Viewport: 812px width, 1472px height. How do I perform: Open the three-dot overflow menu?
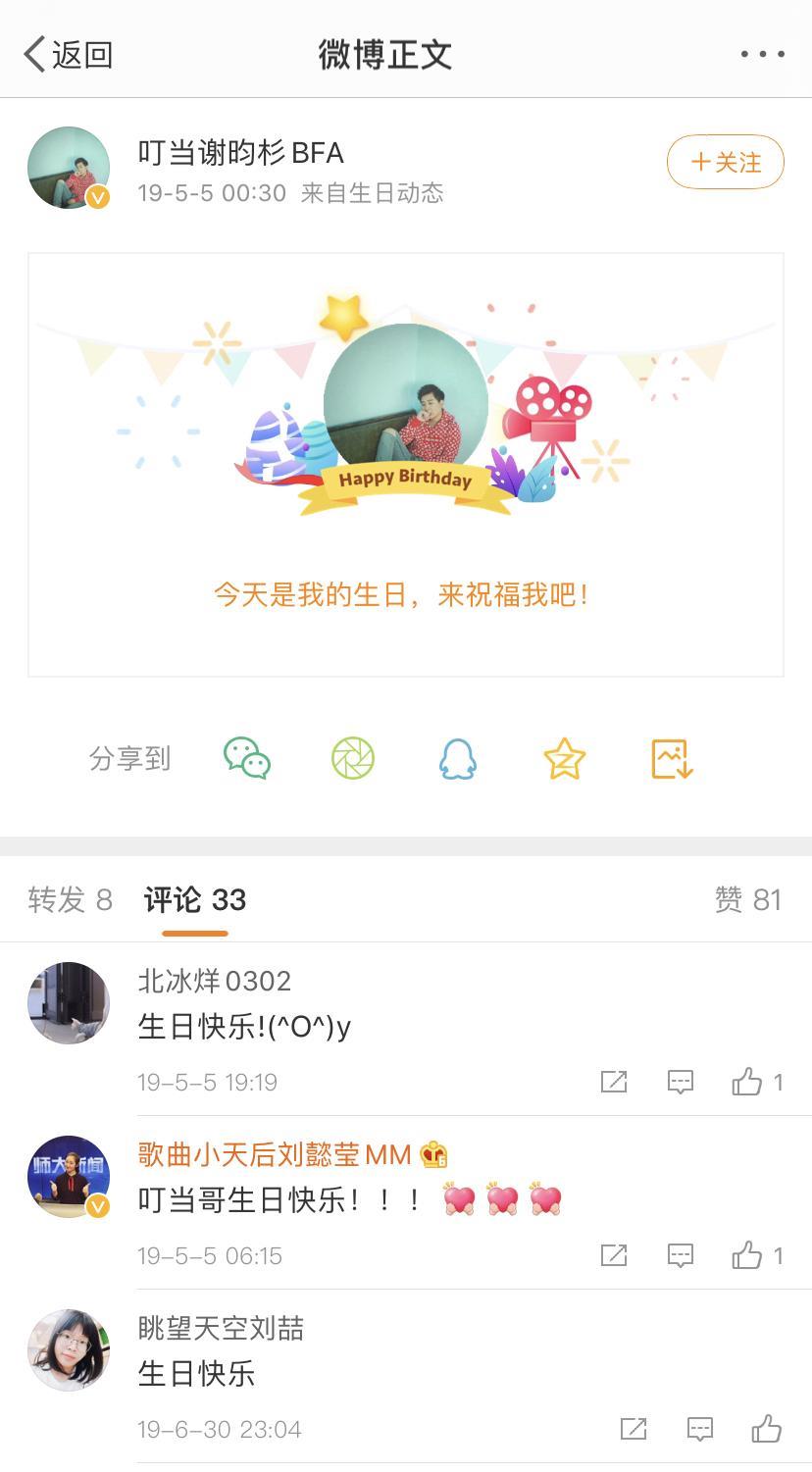point(762,55)
